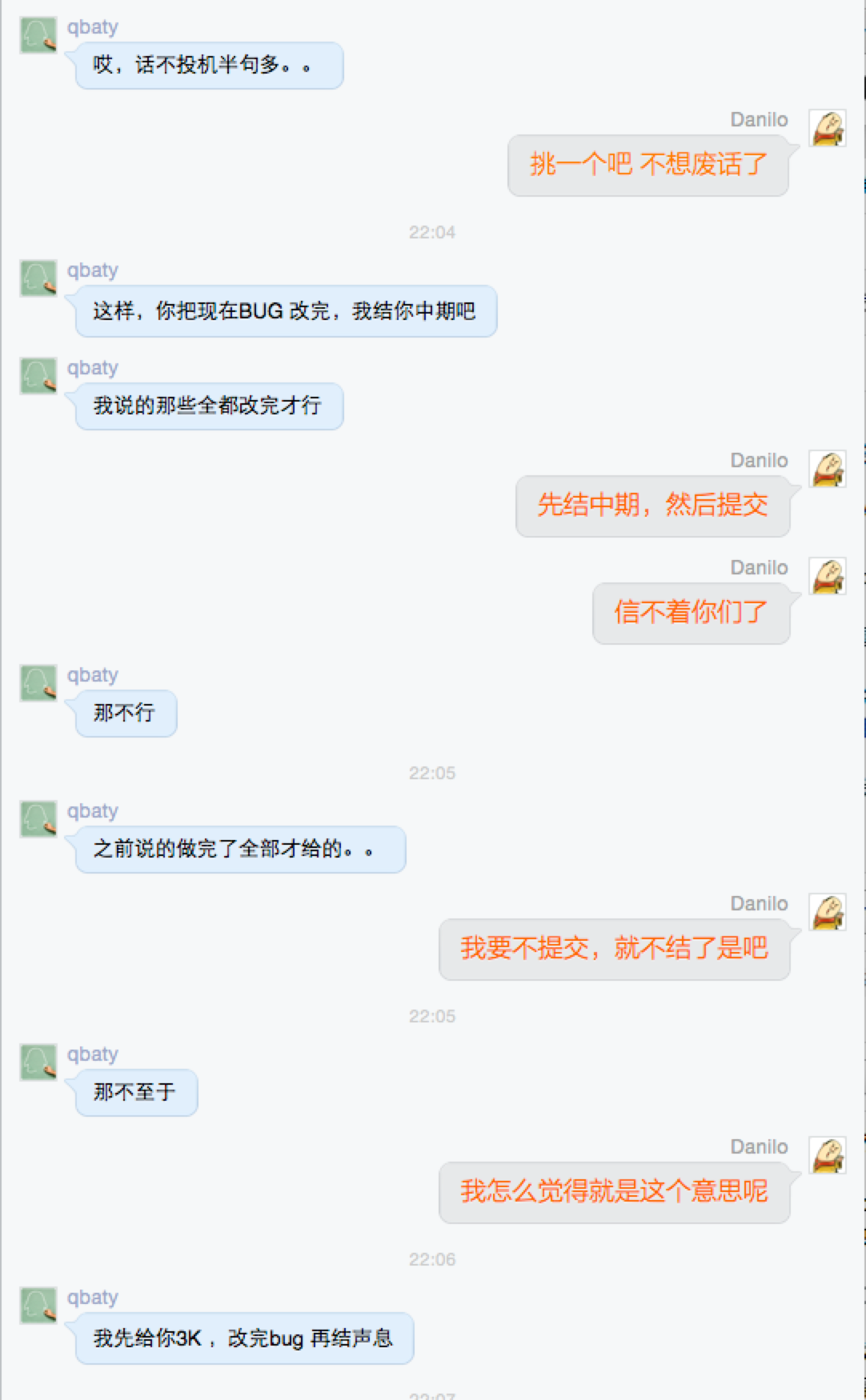Viewport: 866px width, 1400px height.
Task: Tap Danilo's avatar beside "先结中期,然后提交"
Action: pyautogui.click(x=828, y=469)
